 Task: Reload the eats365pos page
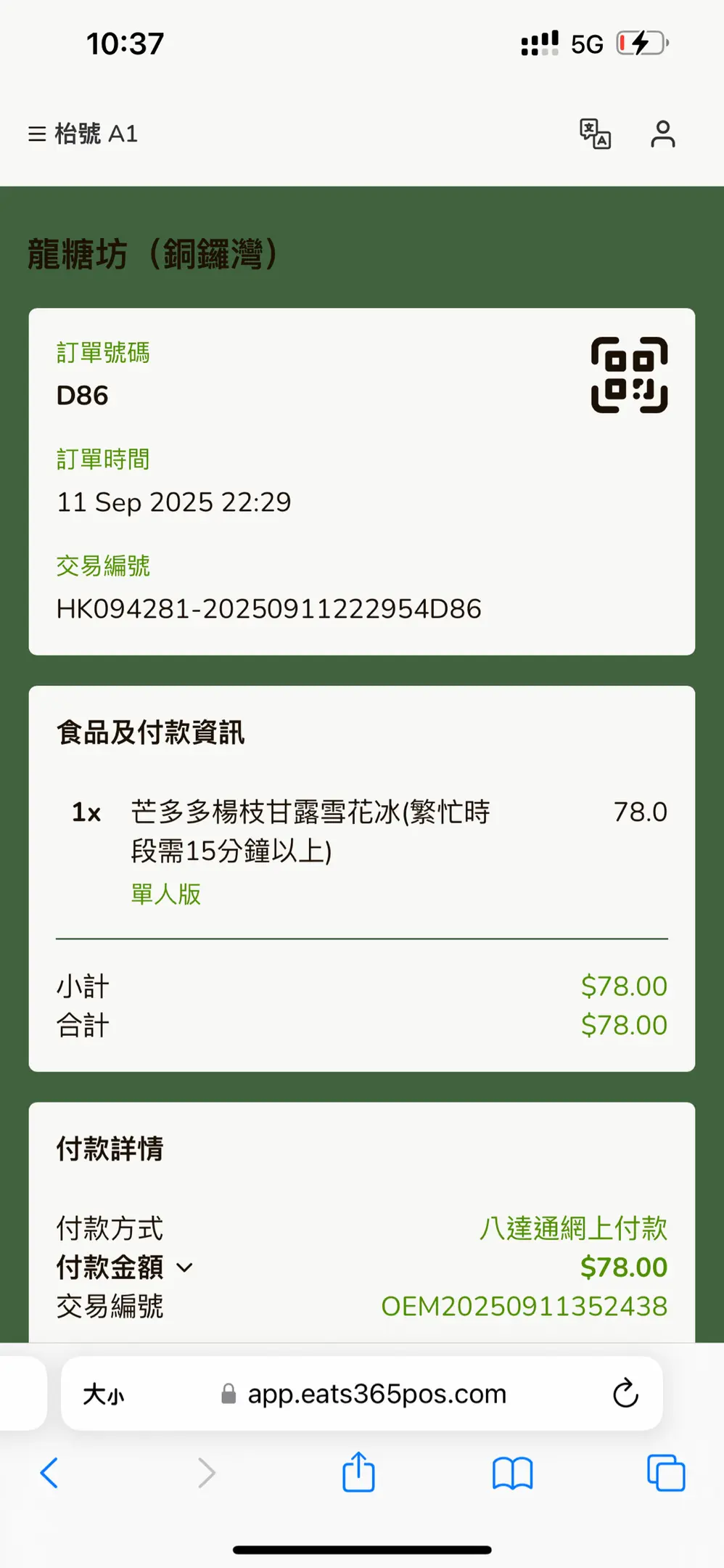[x=625, y=1393]
